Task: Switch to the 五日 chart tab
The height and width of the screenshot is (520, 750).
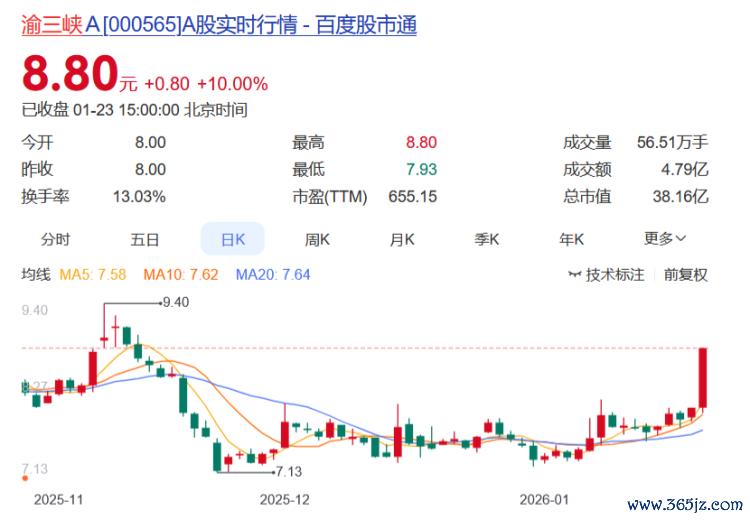Action: click(x=144, y=239)
